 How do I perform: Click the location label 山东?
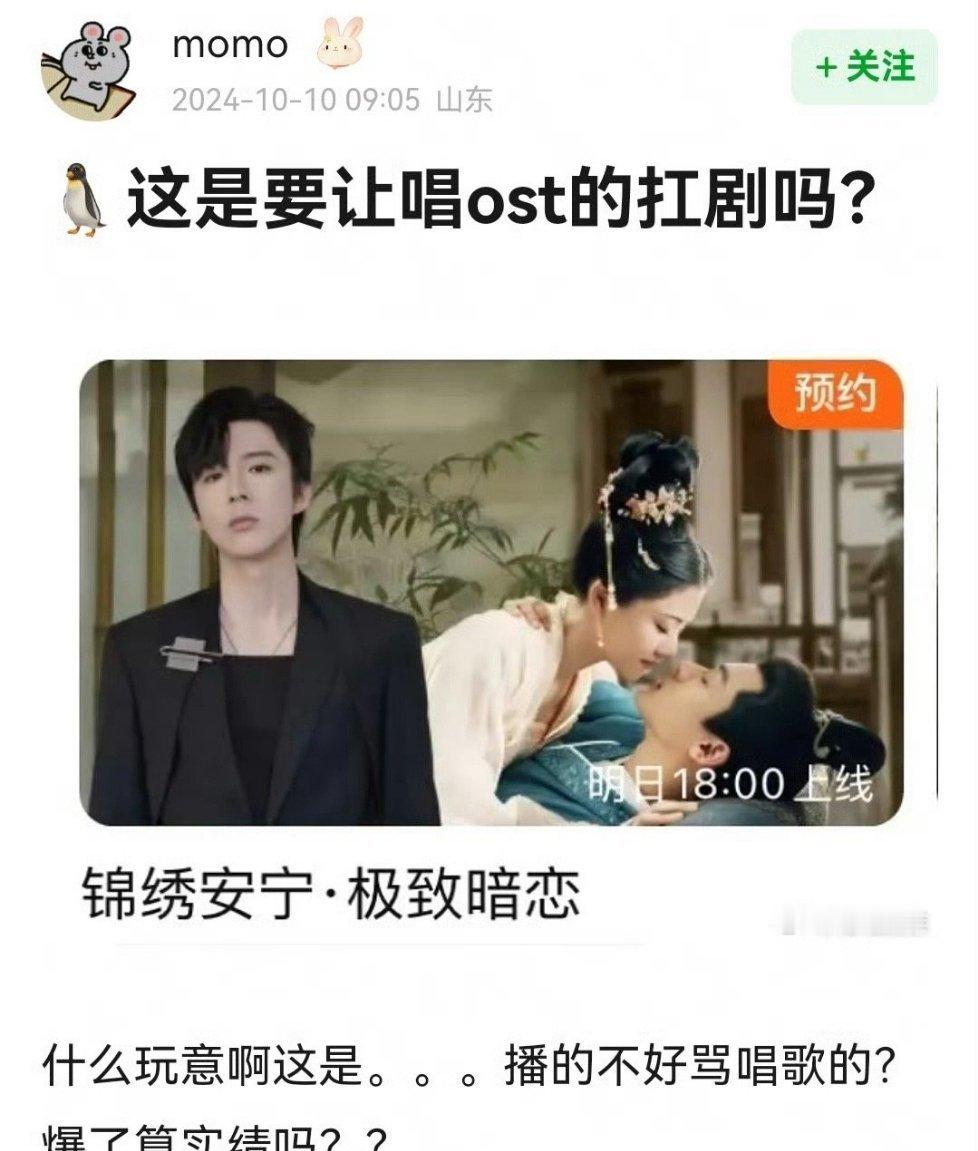click(460, 100)
